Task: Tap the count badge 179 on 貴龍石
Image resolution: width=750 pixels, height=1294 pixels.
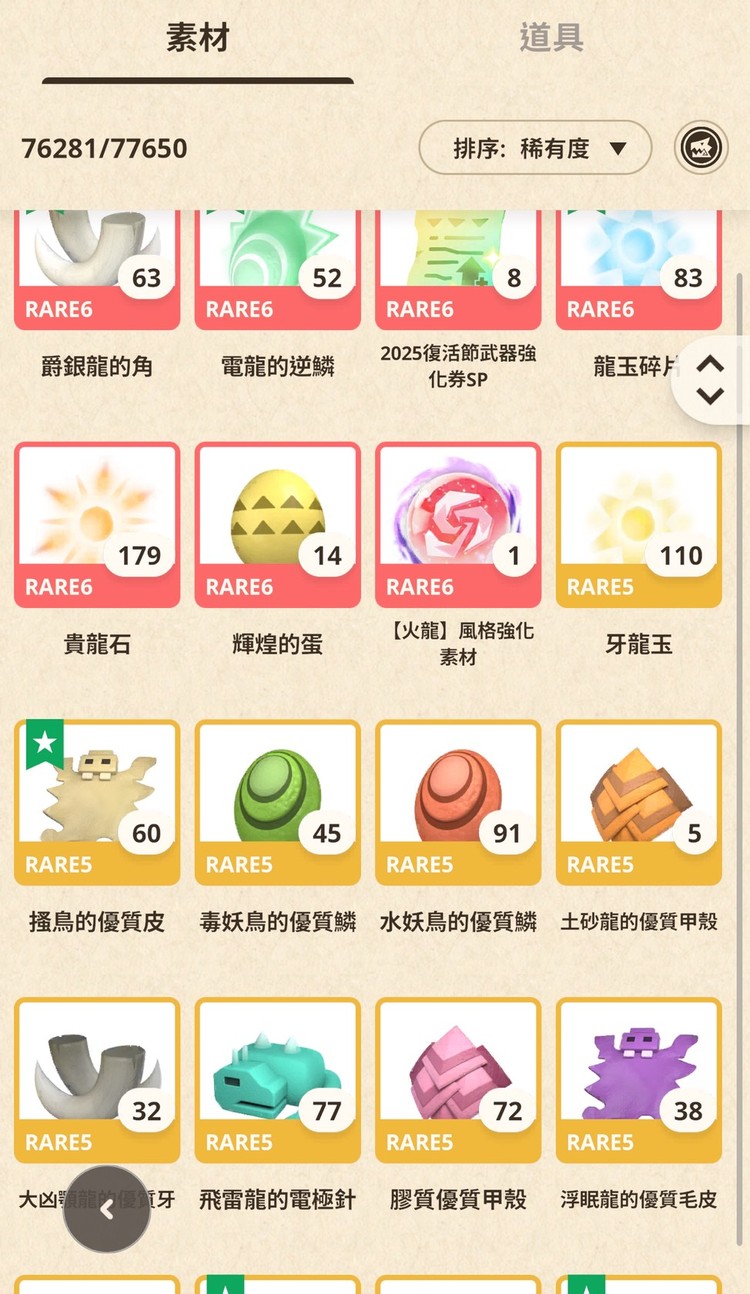Action: pyautogui.click(x=139, y=555)
